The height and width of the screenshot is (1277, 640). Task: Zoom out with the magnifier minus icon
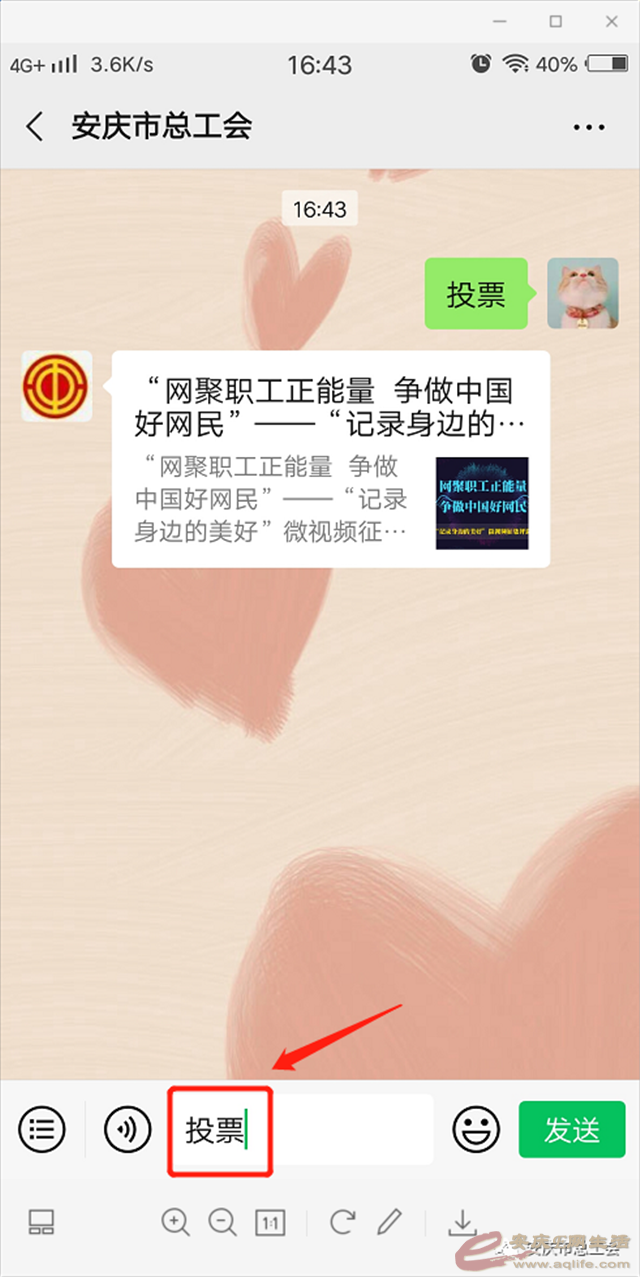(222, 1221)
